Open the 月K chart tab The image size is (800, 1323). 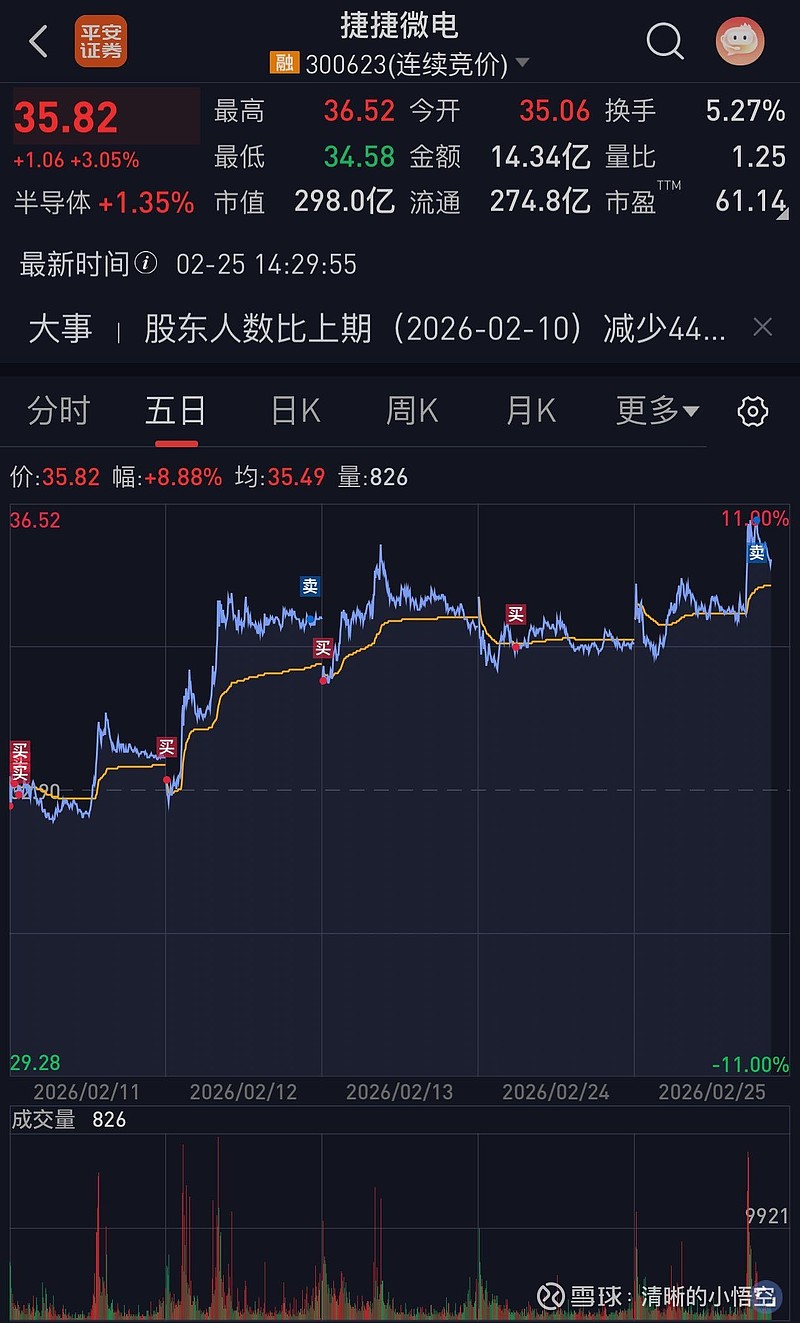pos(530,411)
